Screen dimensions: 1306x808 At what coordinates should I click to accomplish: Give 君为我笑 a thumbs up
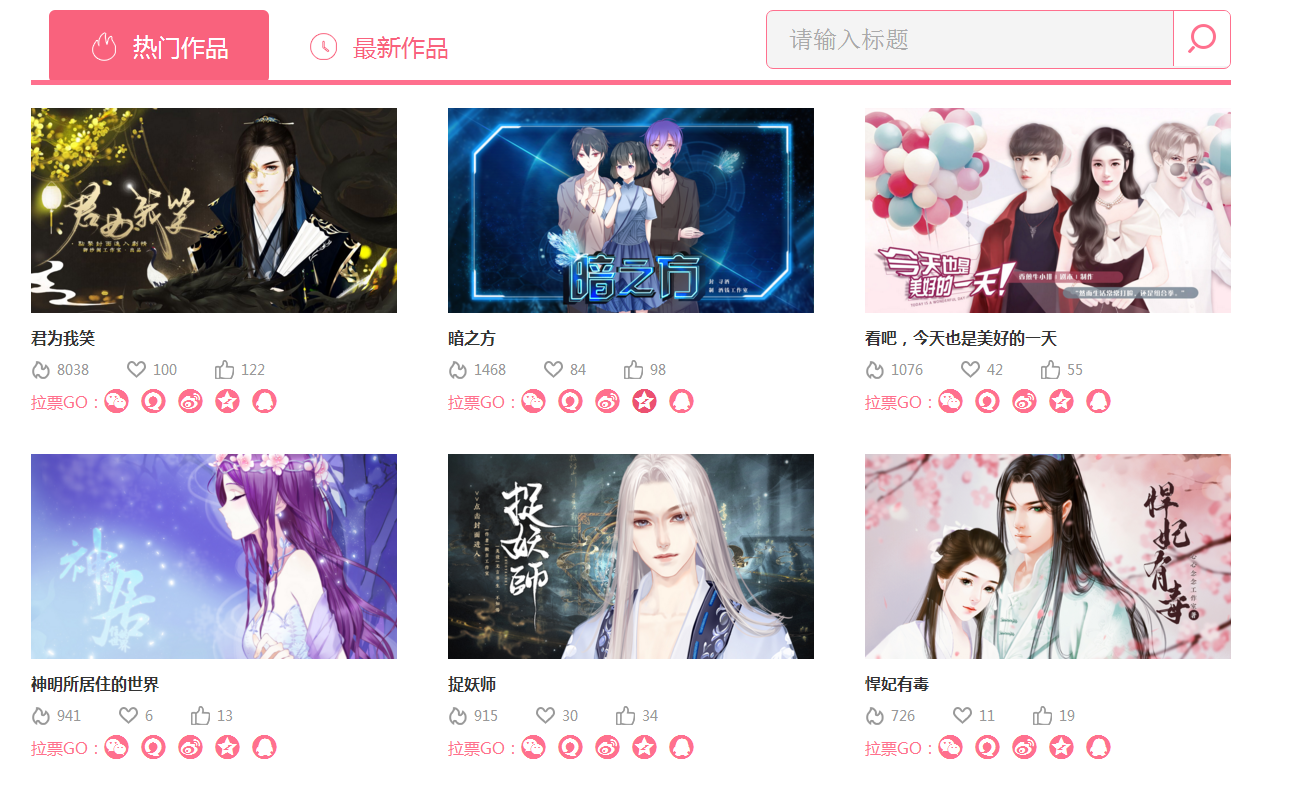[x=225, y=370]
